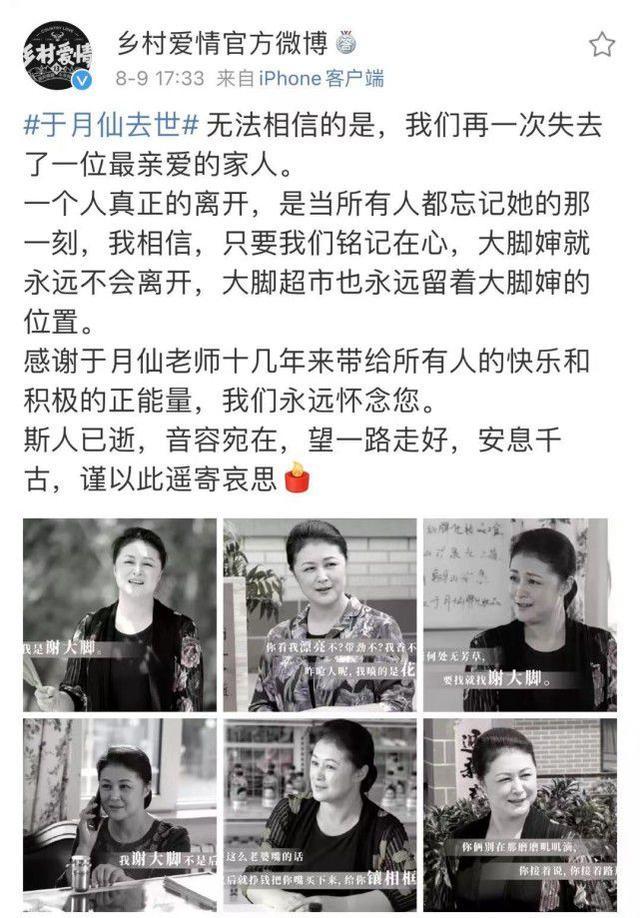Open 乡村爱情官方微博 profile avatar
Viewport: 640px width, 918px height.
tap(58, 56)
